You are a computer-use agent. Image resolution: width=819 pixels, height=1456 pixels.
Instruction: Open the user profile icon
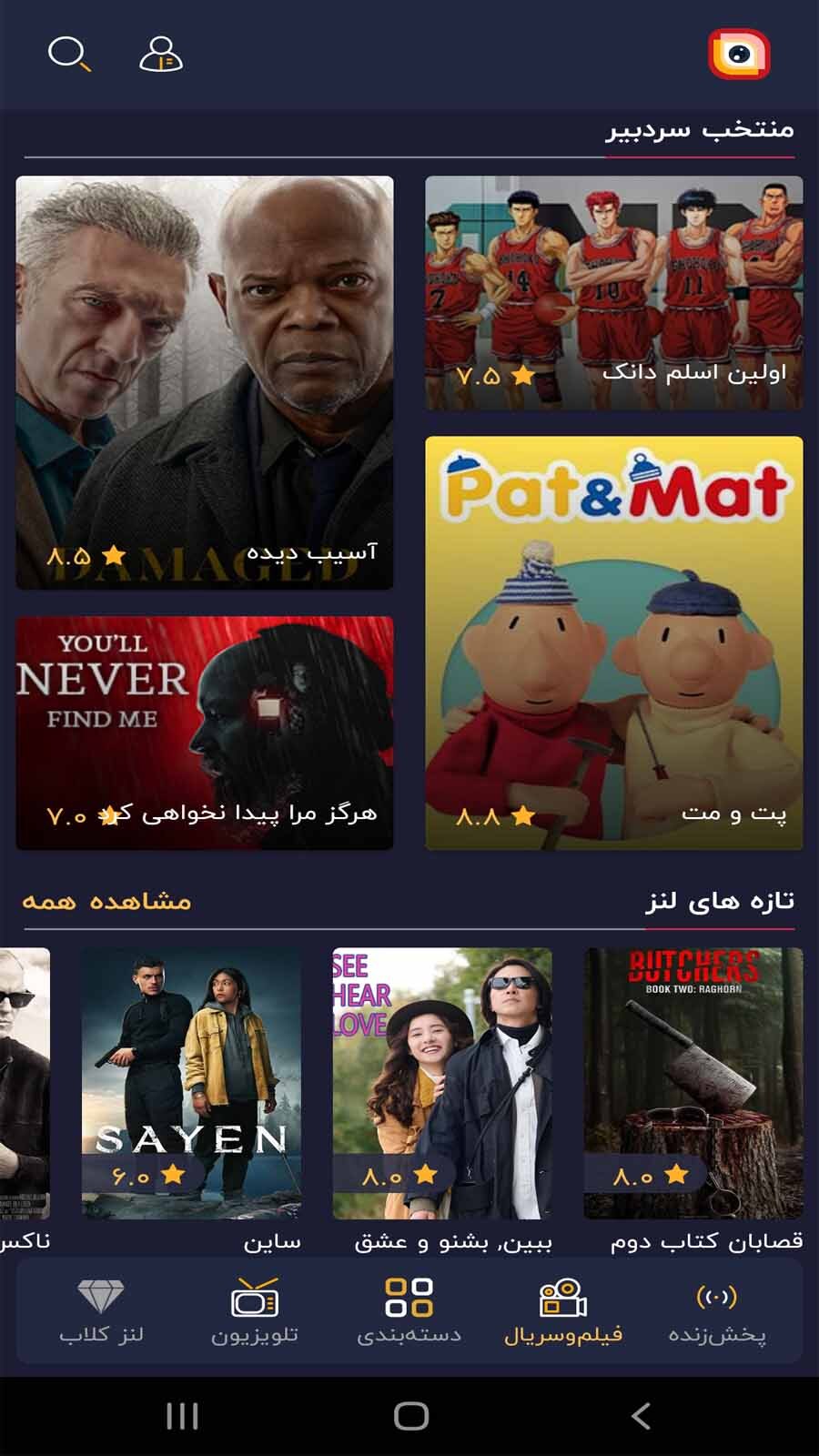(x=160, y=55)
